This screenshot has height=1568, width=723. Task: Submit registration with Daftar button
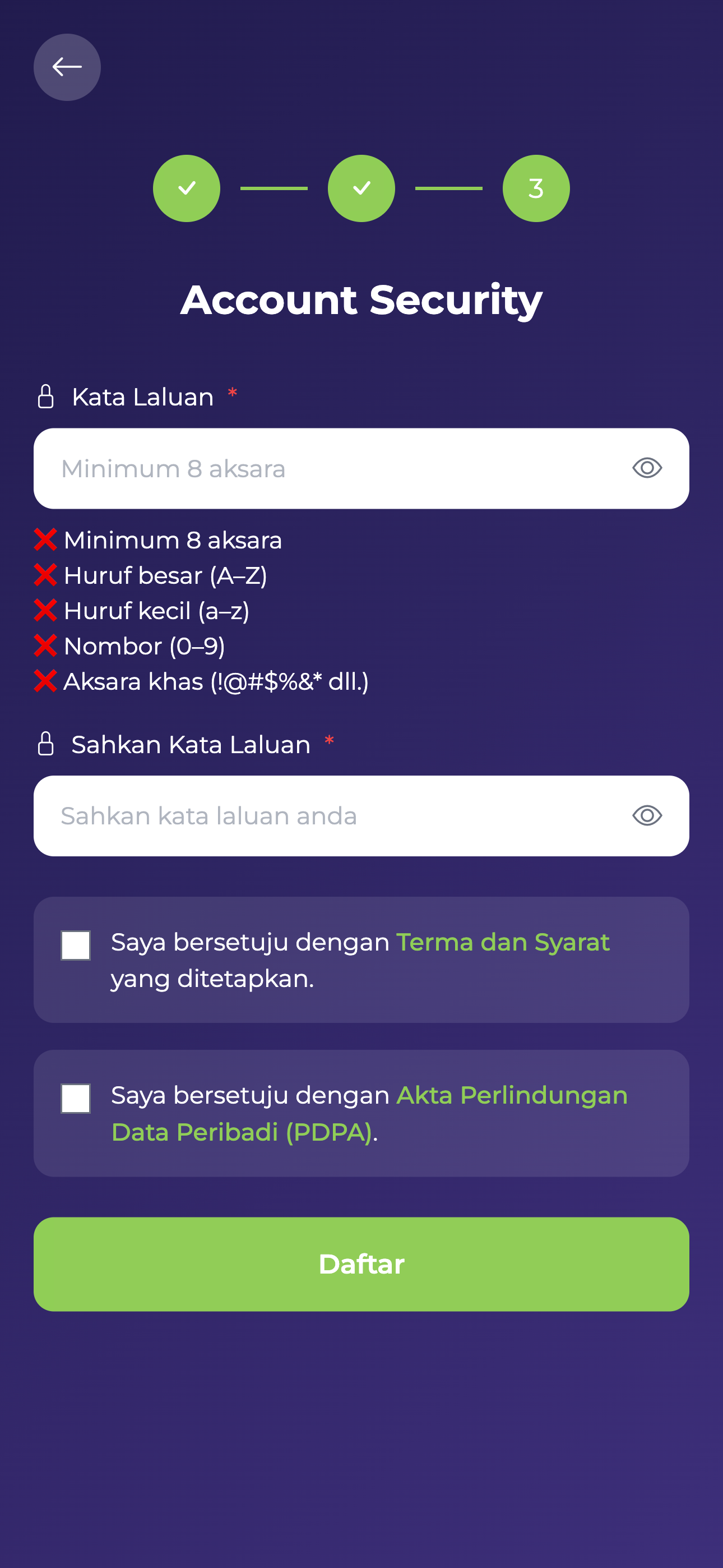(x=361, y=1263)
